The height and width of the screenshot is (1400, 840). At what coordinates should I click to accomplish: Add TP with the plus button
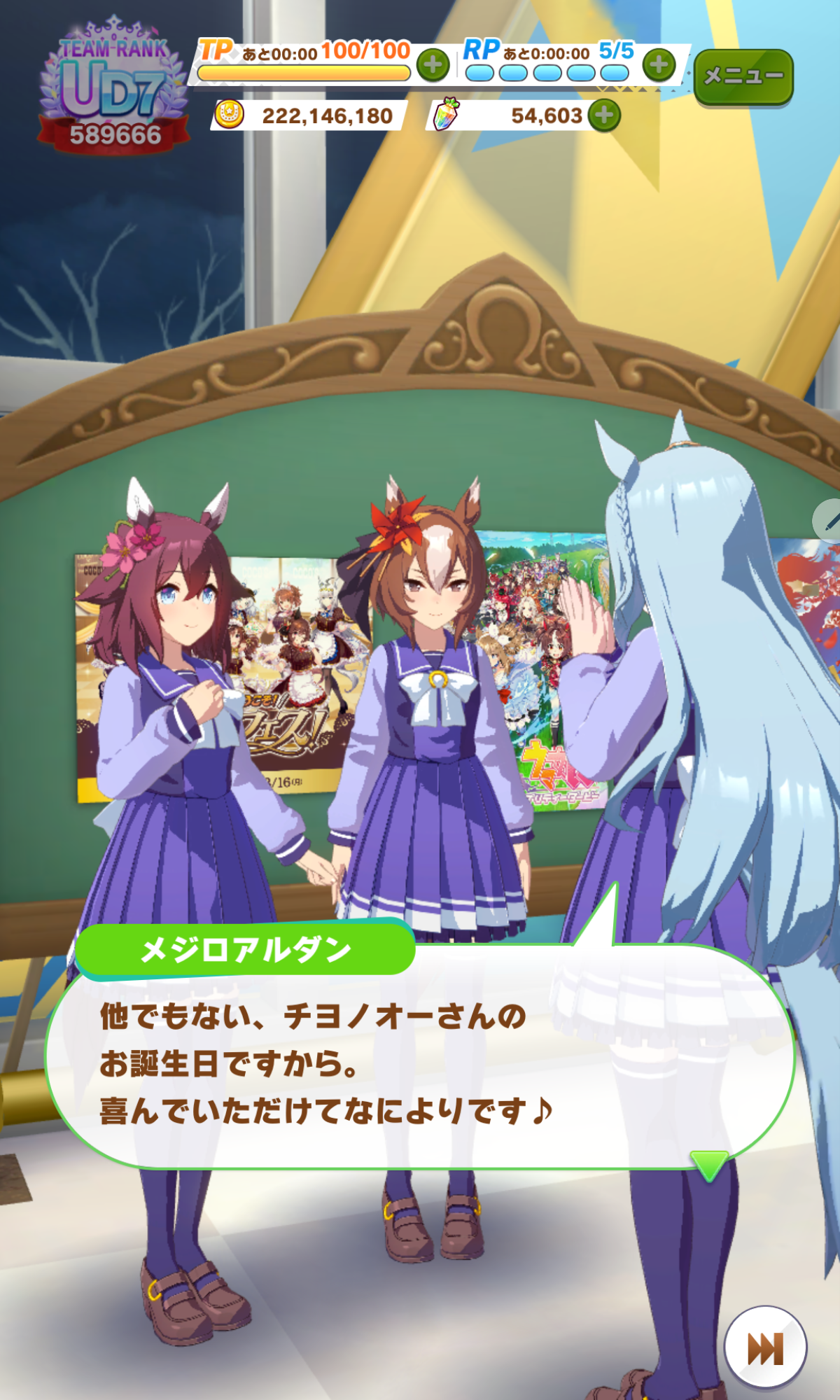(433, 65)
